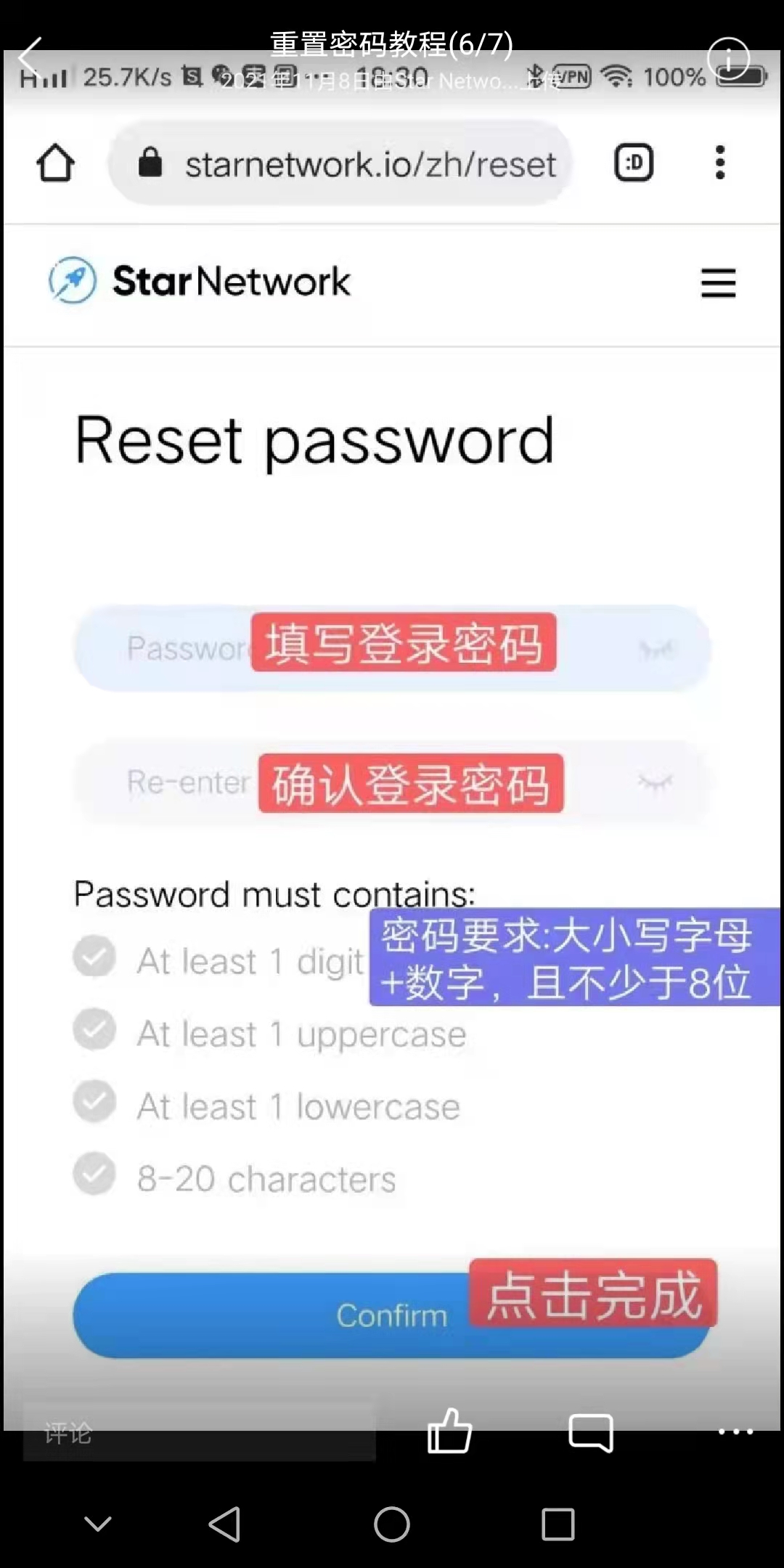784x1568 pixels.
Task: Open the image info icon
Action: pos(728,58)
